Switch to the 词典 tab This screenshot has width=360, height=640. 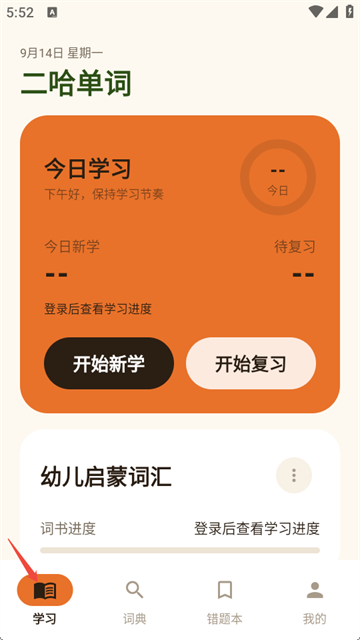[x=135, y=600]
